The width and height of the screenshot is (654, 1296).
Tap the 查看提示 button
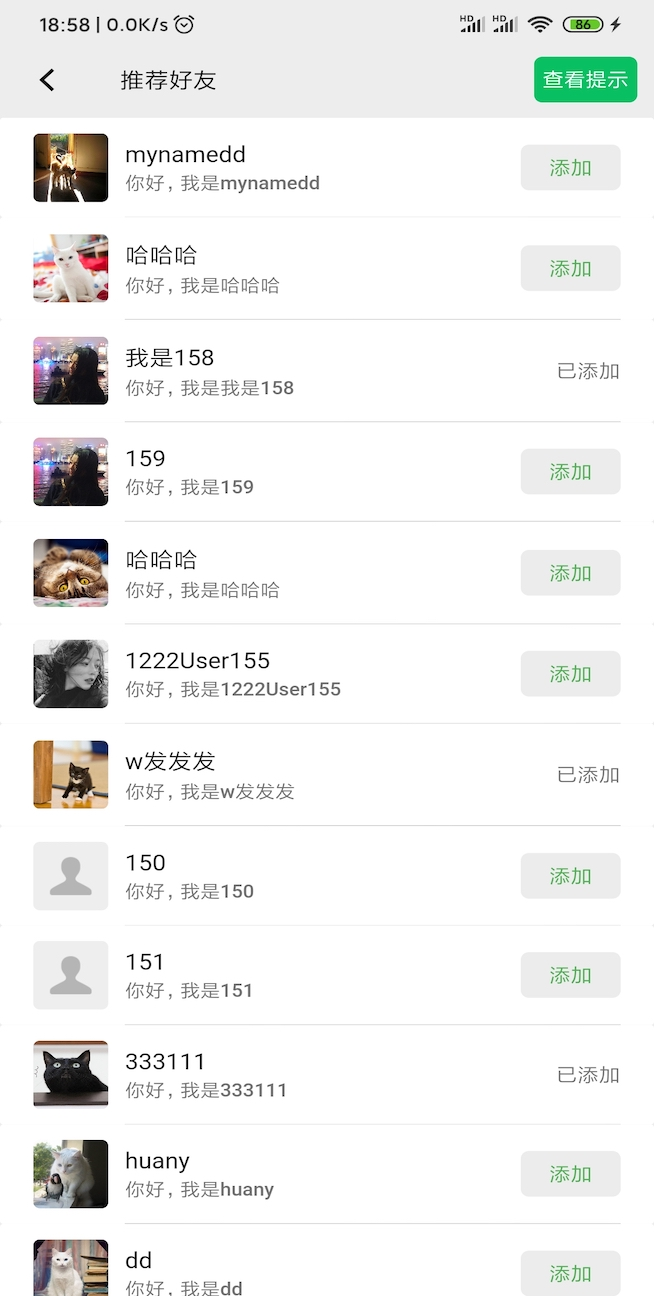pos(585,80)
